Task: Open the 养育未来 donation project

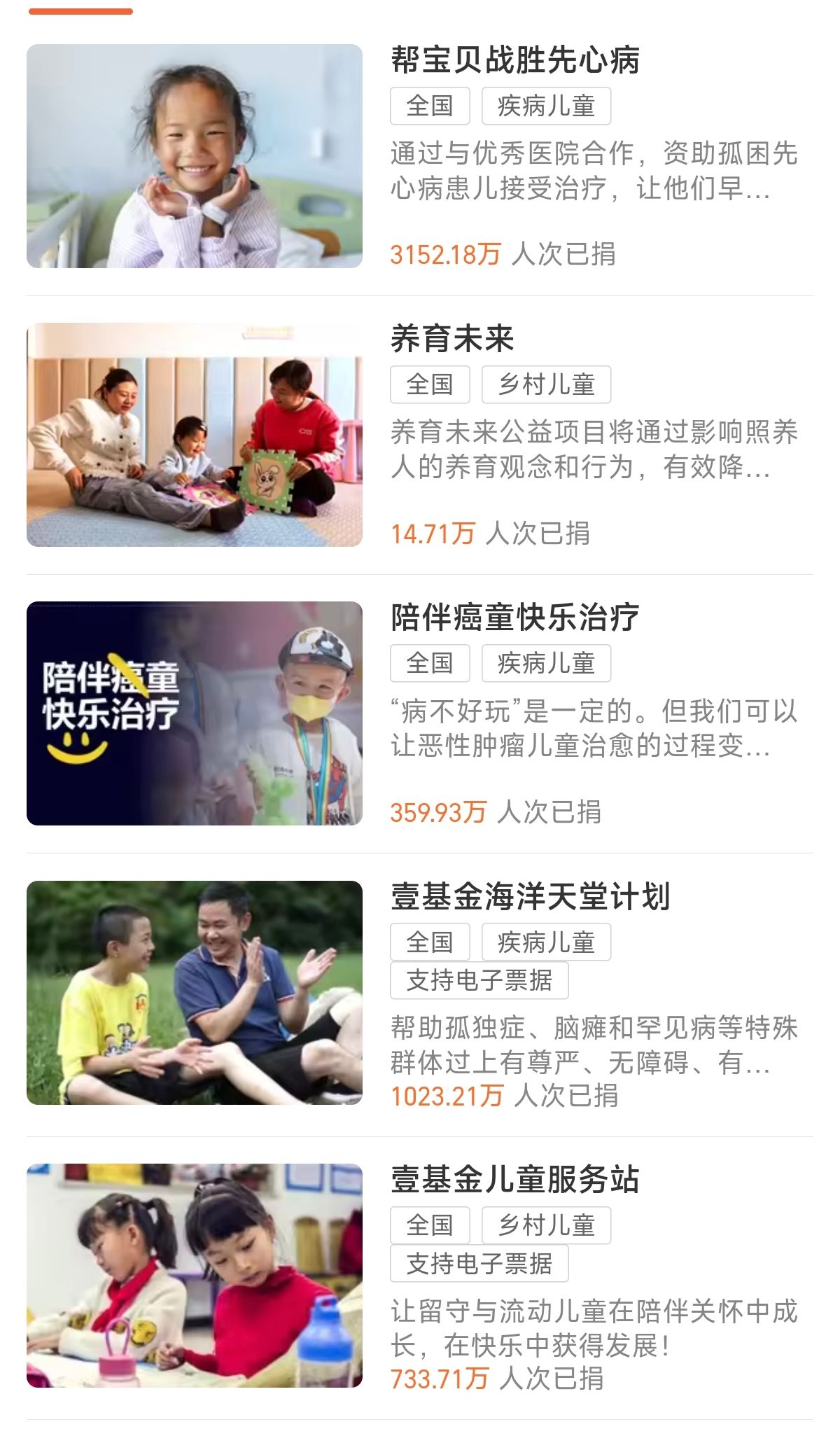Action: (x=452, y=339)
